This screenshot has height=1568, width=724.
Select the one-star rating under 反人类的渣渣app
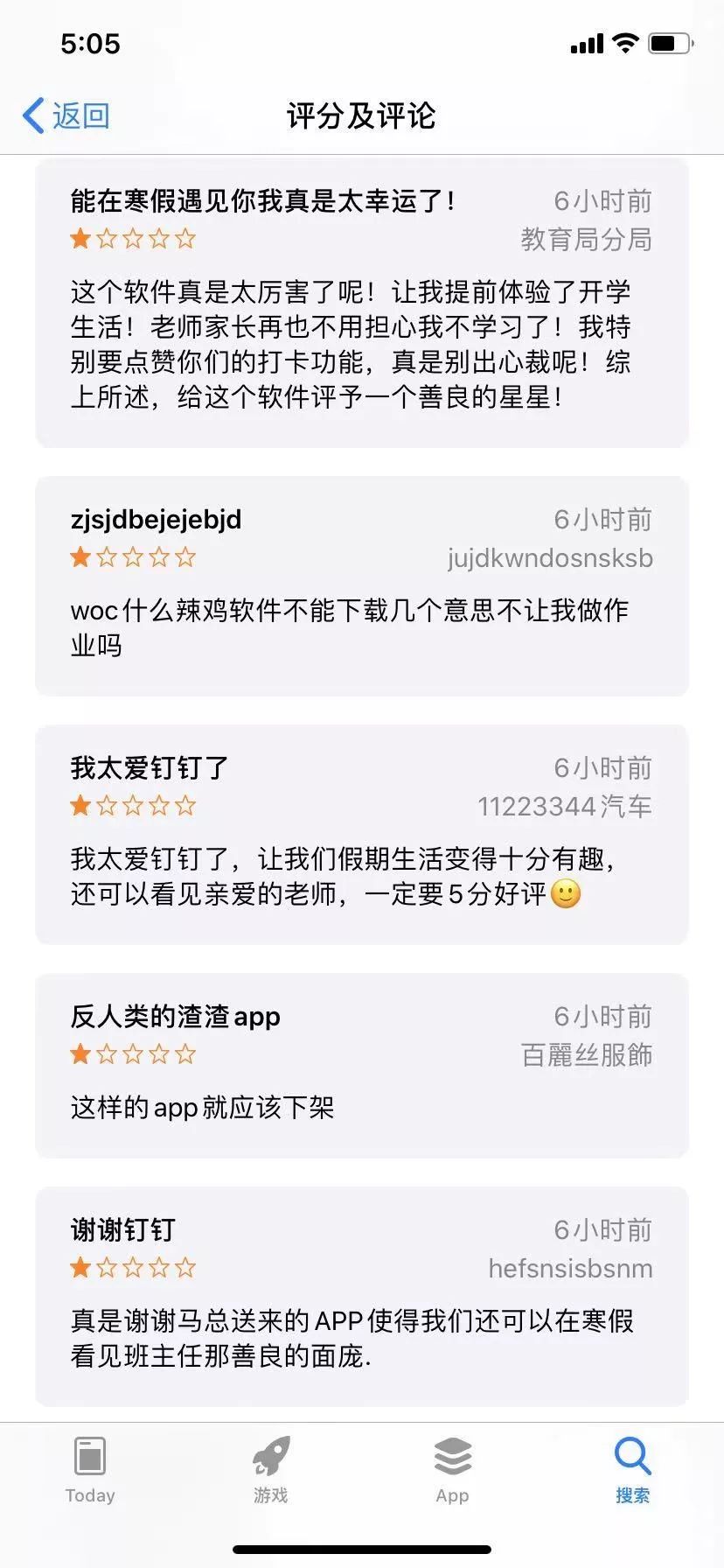click(x=133, y=1054)
